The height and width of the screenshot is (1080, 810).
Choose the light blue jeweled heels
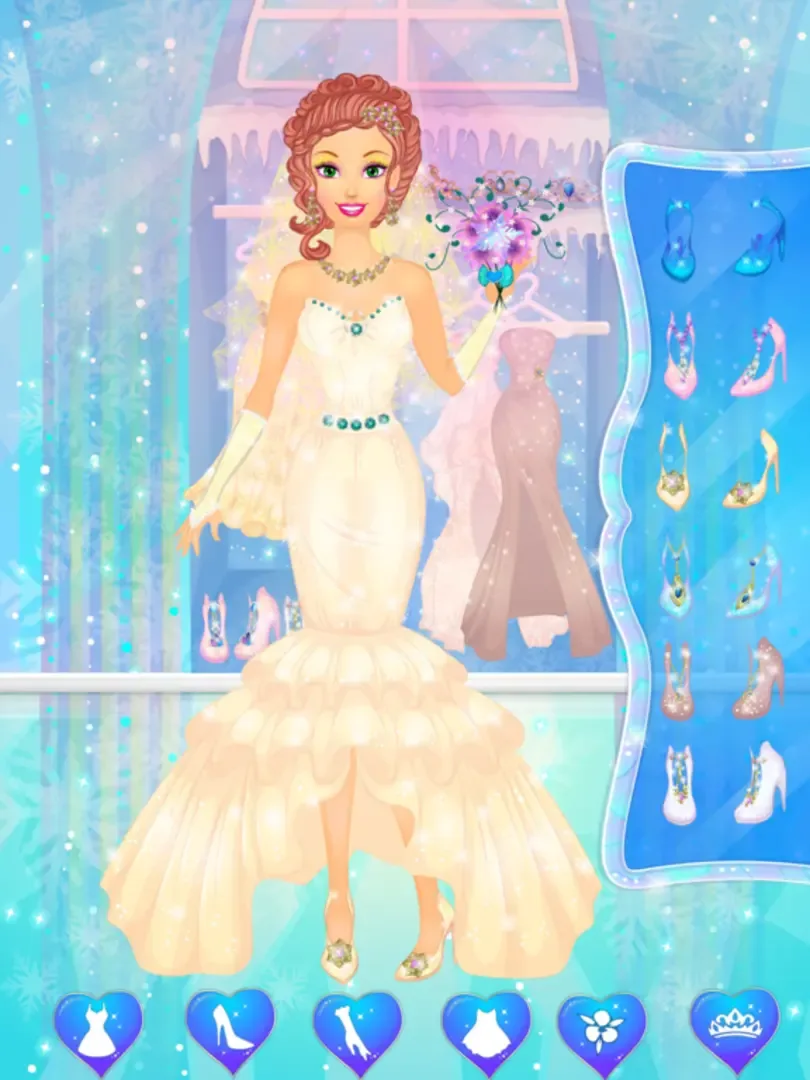(x=722, y=581)
